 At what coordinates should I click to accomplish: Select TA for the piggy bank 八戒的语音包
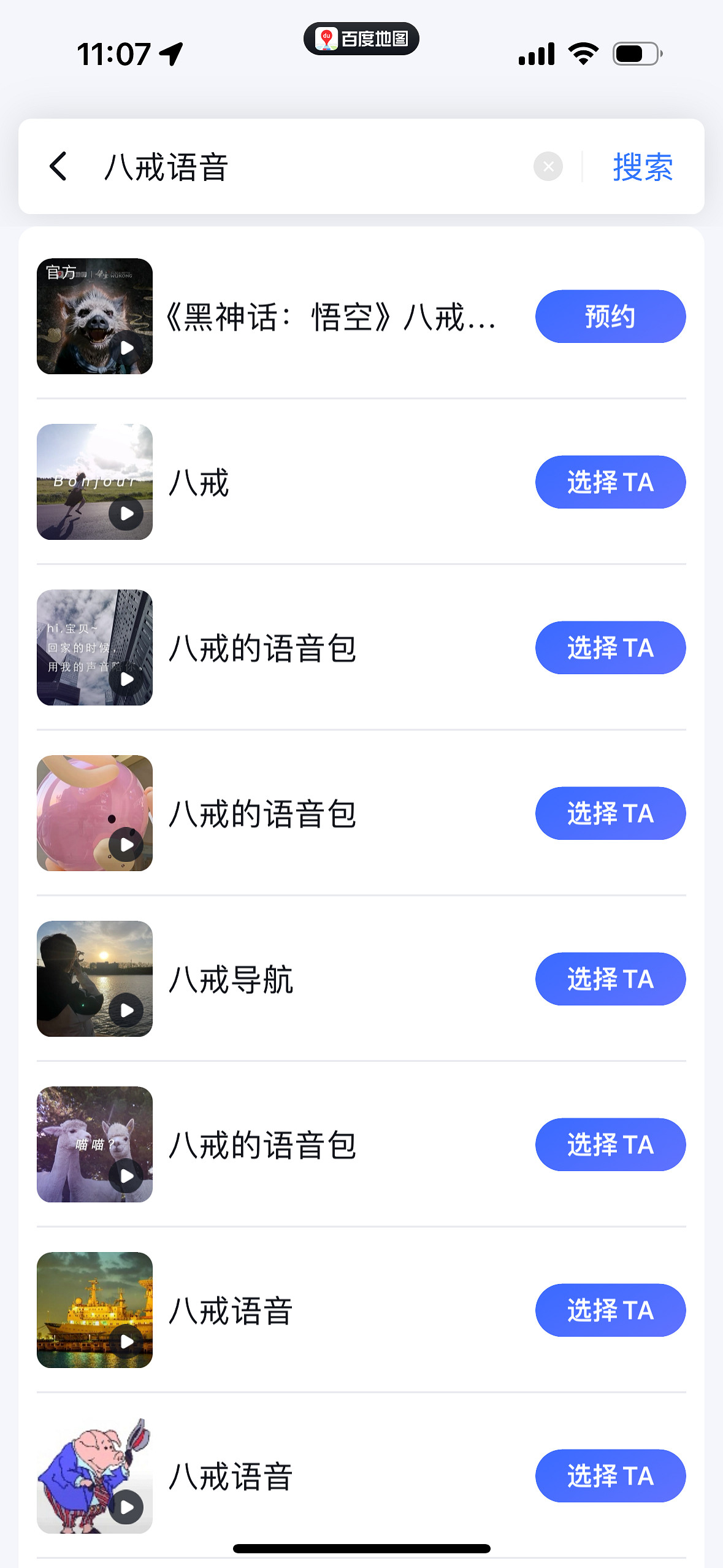coord(610,813)
